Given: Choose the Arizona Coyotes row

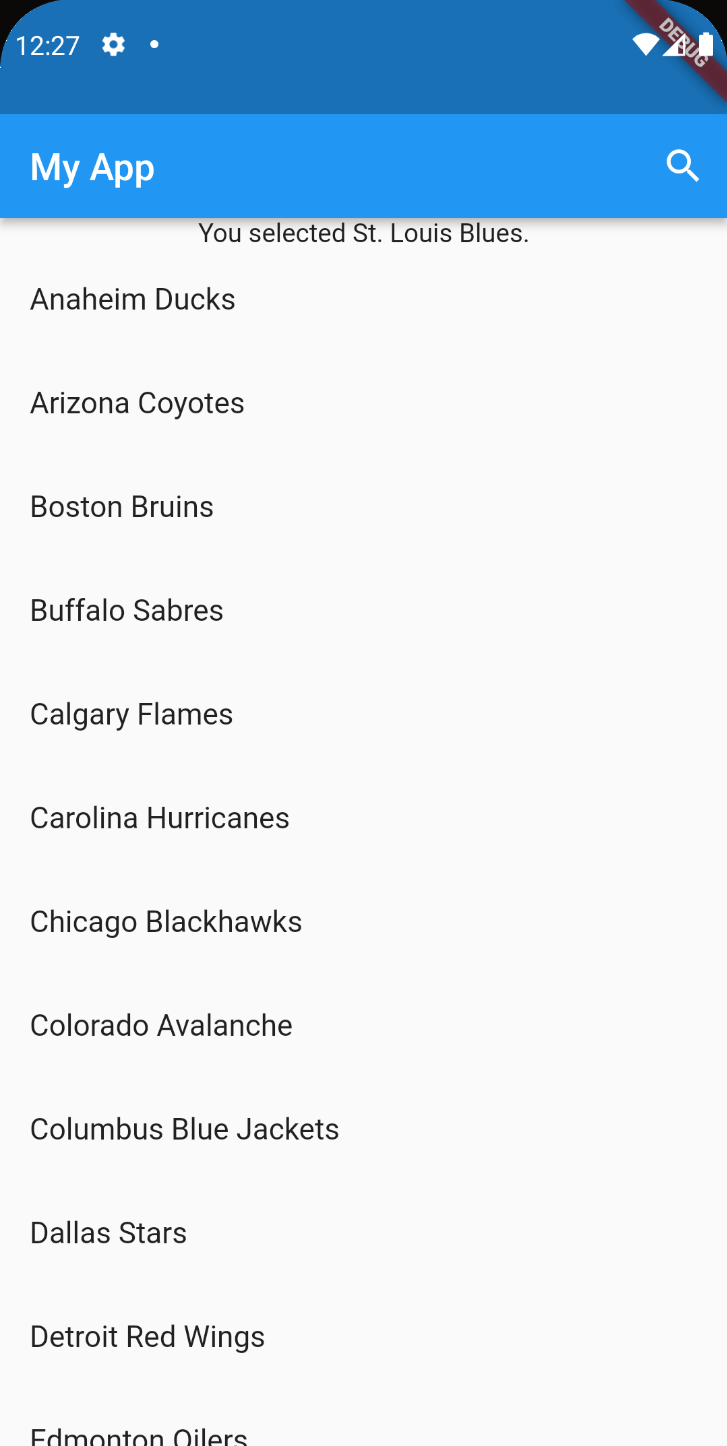Looking at the screenshot, I should click(138, 403).
